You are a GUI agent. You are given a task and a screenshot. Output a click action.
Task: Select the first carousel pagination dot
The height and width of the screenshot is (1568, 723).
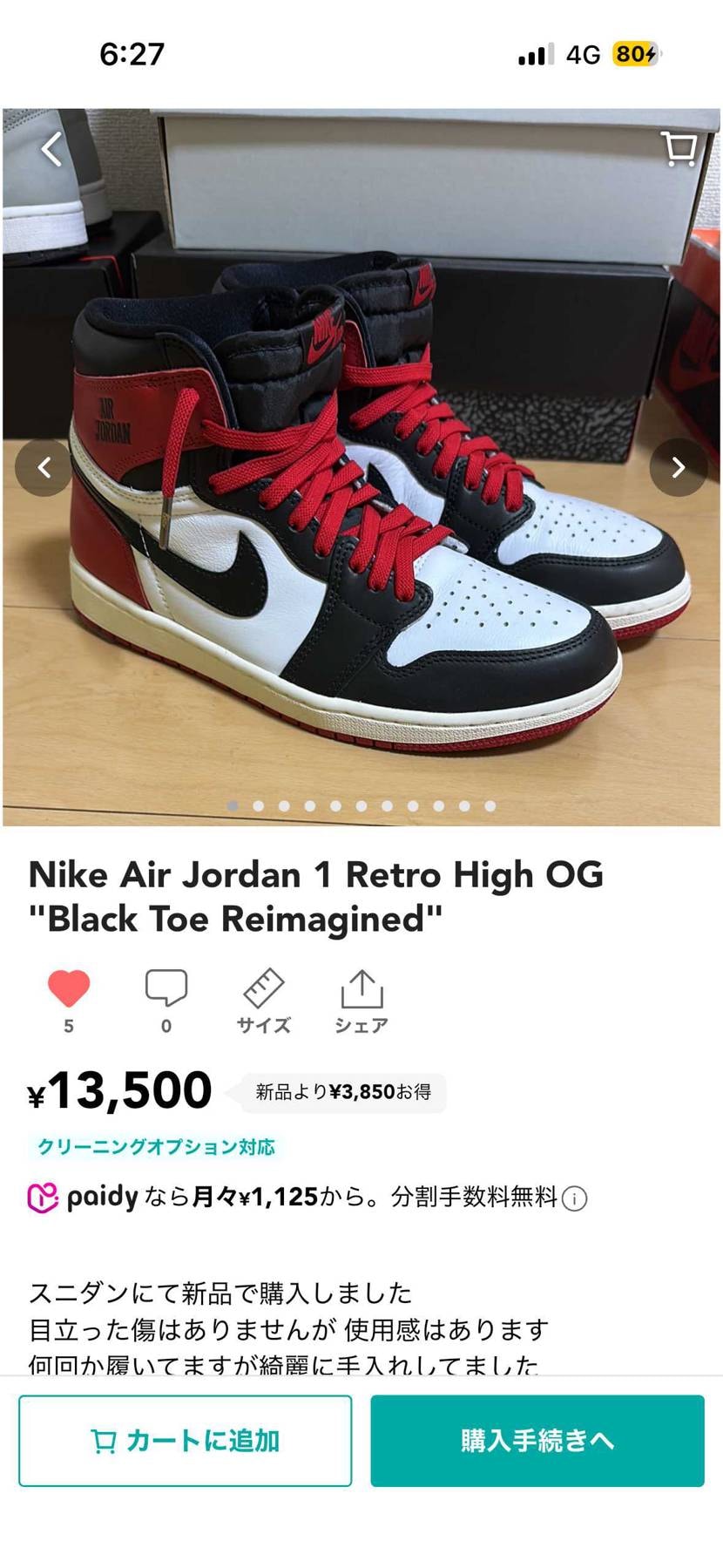(233, 807)
